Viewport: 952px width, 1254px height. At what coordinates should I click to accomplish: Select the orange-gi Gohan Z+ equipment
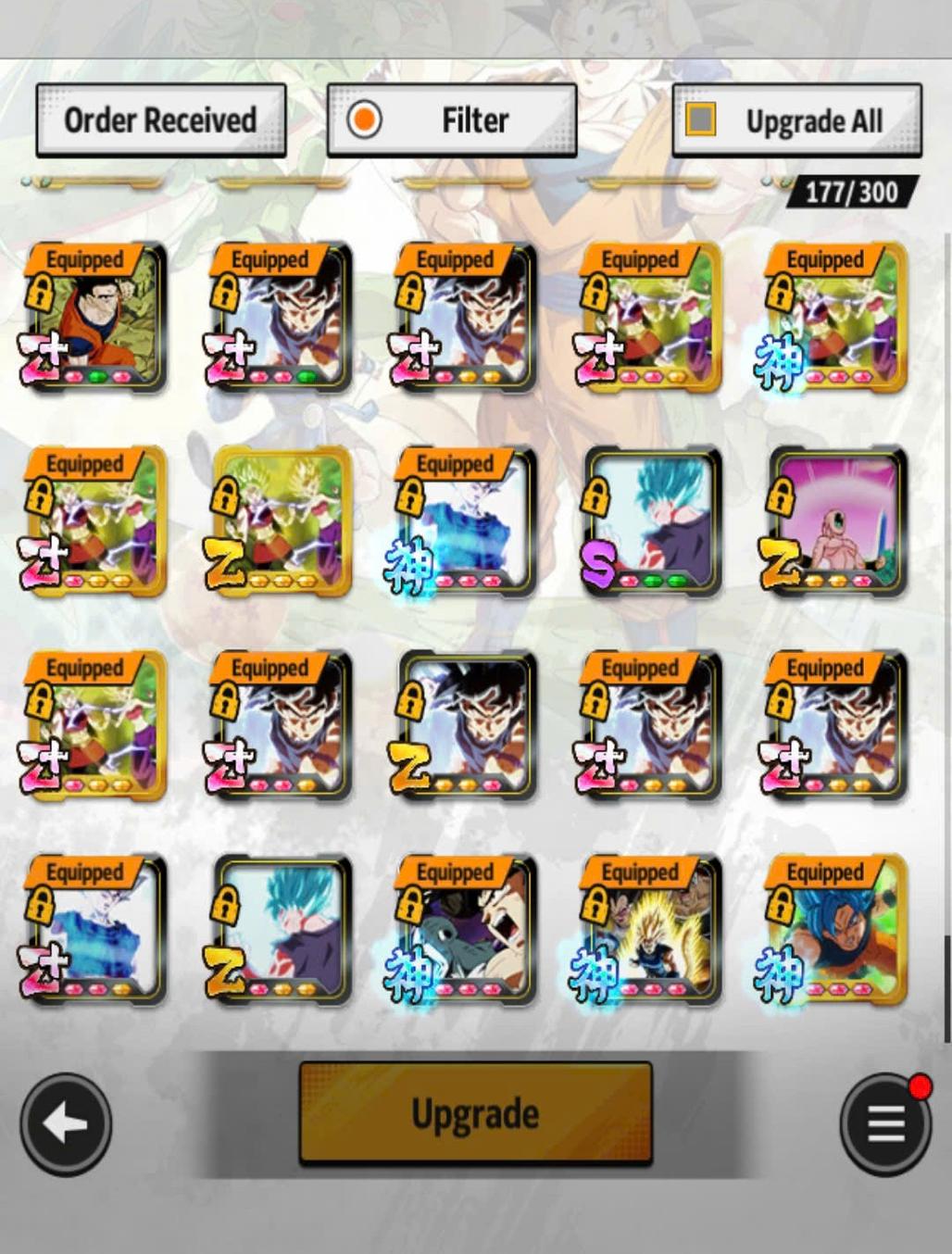click(x=94, y=319)
